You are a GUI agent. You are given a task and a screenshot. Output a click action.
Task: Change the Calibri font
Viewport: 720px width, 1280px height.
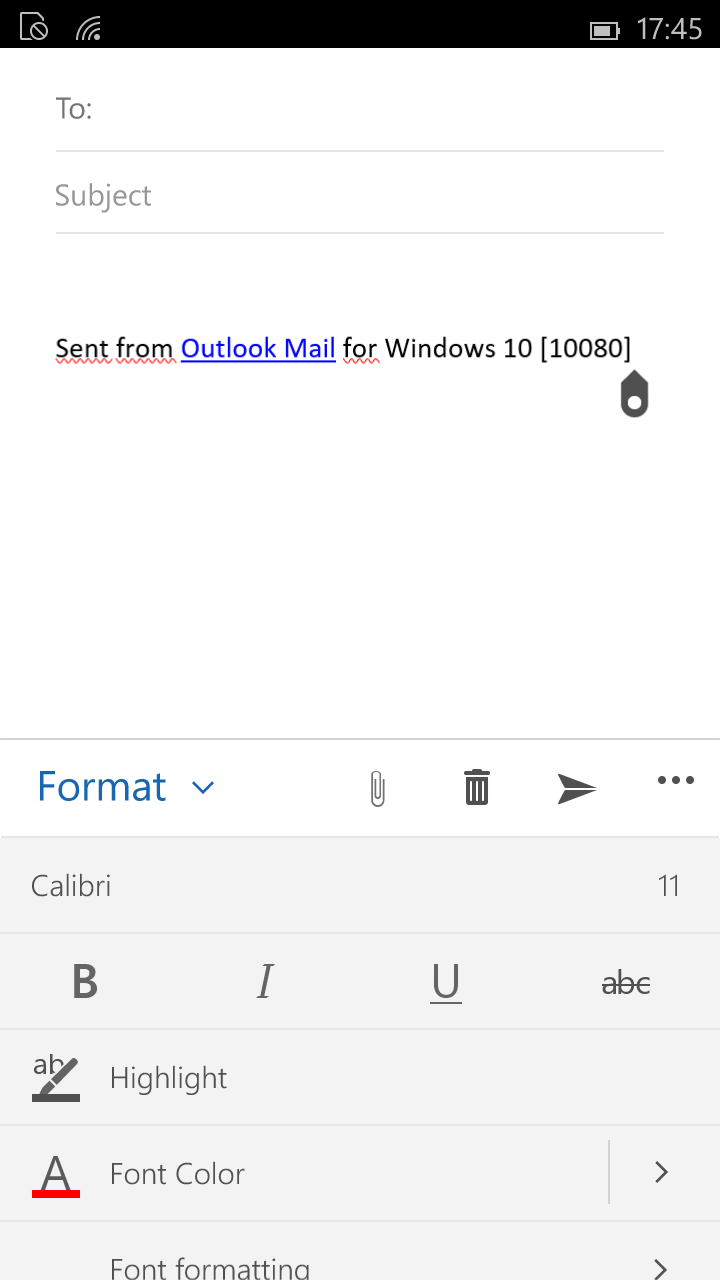(x=300, y=885)
